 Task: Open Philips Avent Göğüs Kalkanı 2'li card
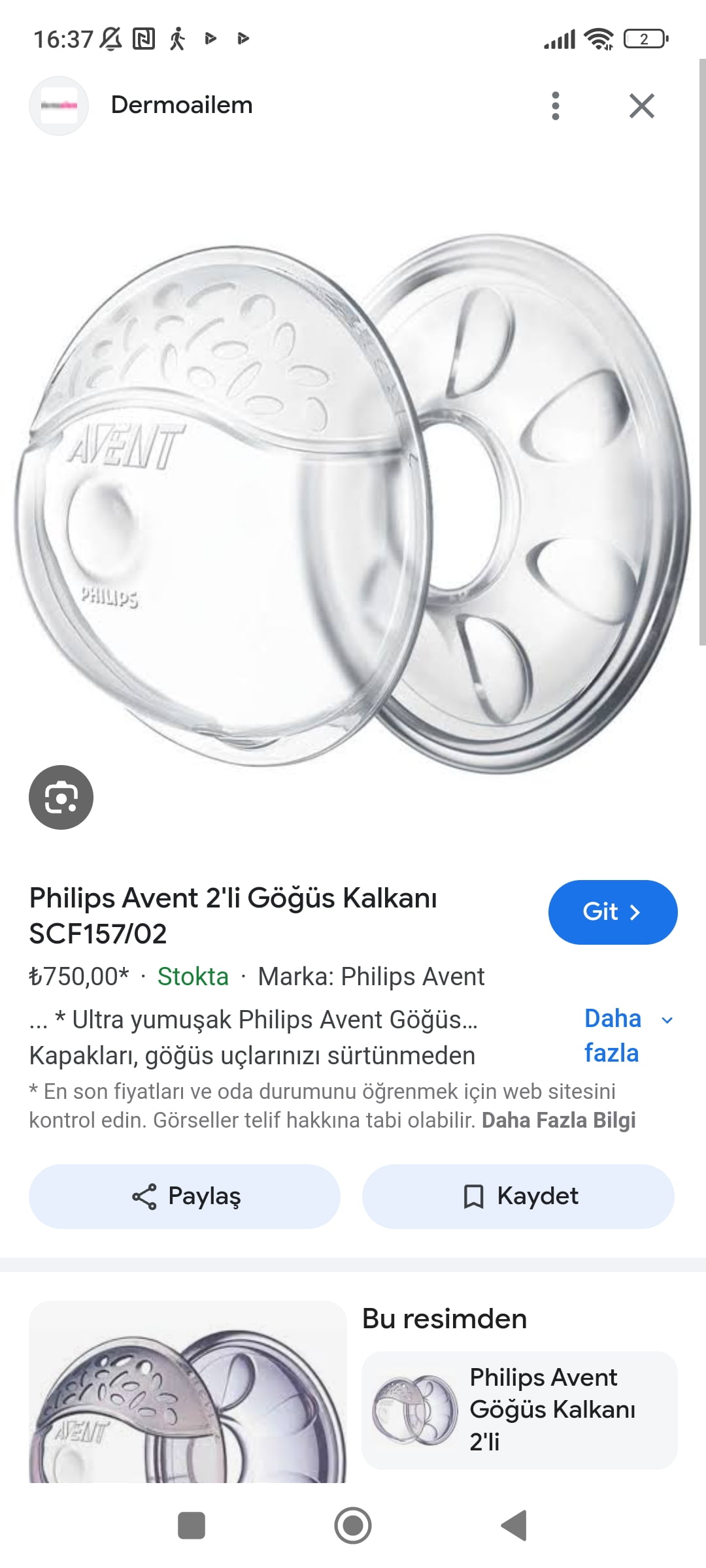519,1410
